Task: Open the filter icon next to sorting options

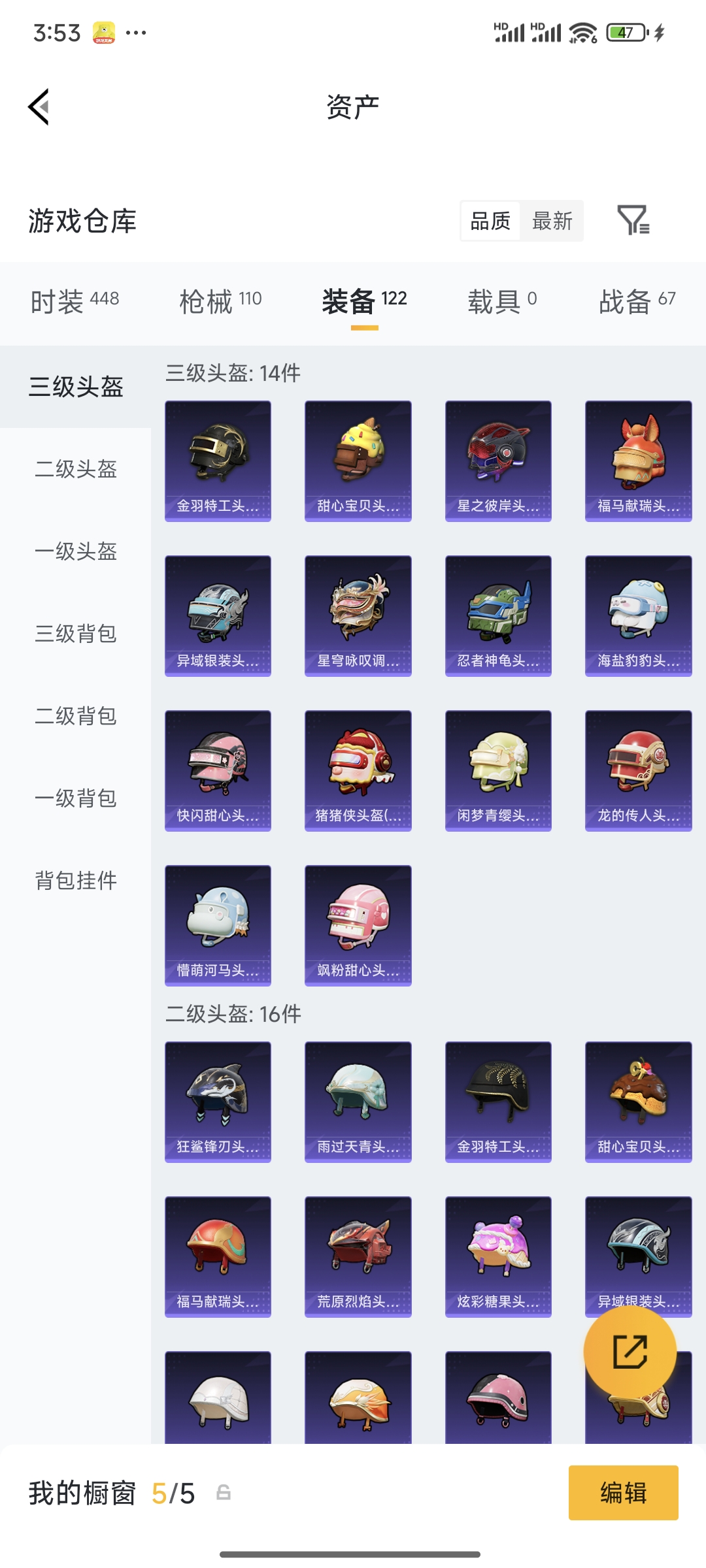Action: pyautogui.click(x=635, y=221)
